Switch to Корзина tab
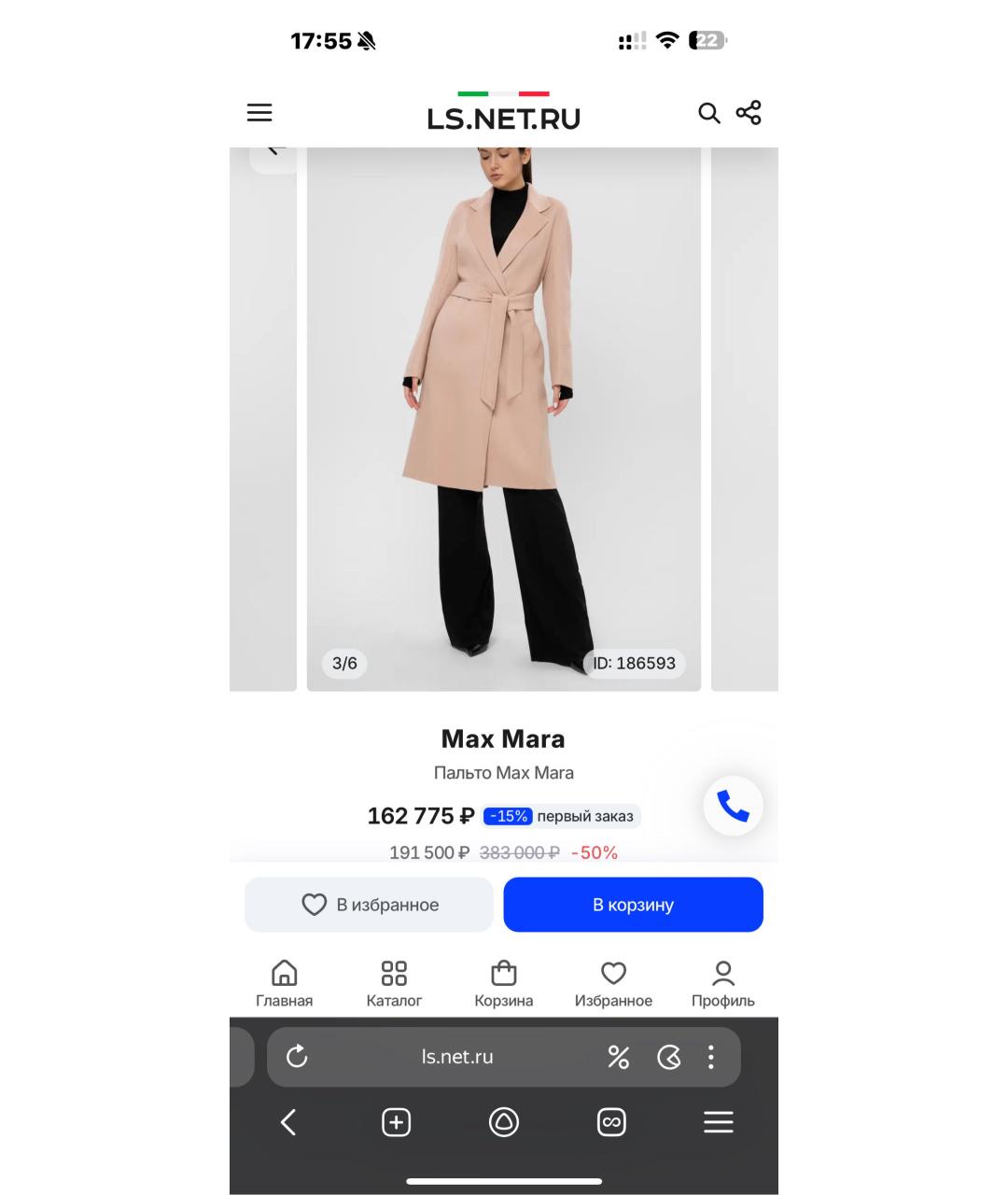1008x1195 pixels. 503,984
